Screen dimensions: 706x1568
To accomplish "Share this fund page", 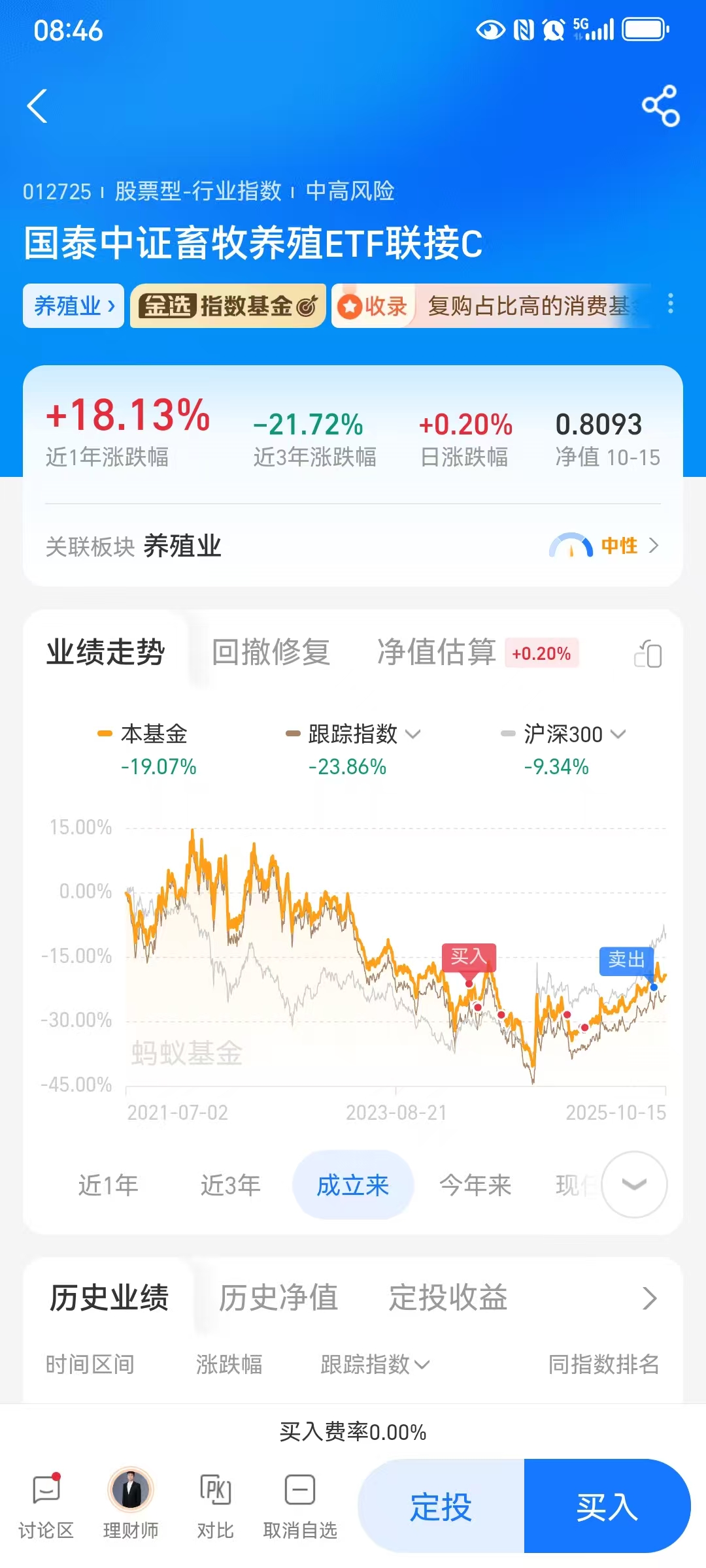I will [660, 106].
